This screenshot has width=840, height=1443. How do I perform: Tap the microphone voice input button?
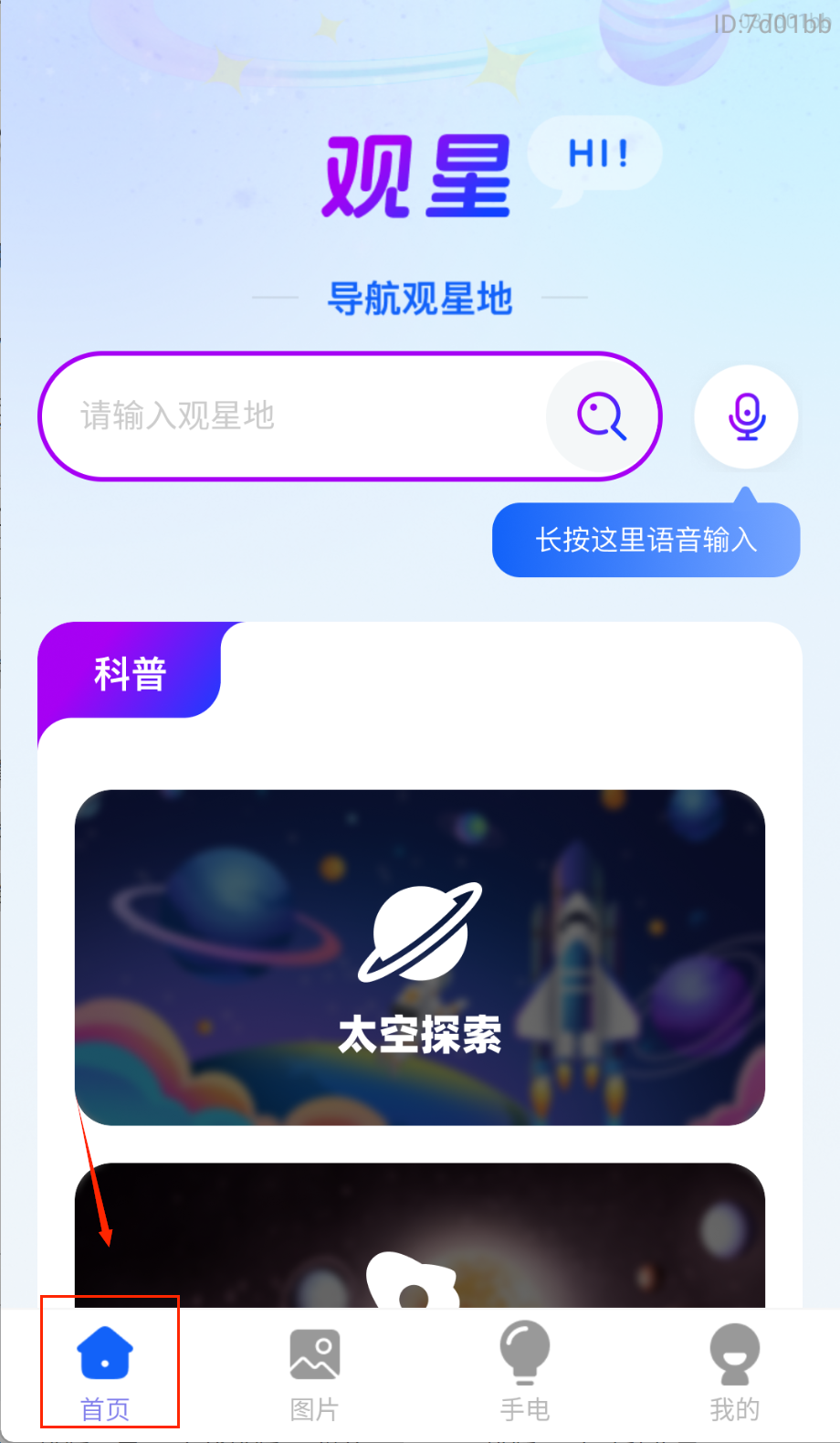click(x=746, y=416)
